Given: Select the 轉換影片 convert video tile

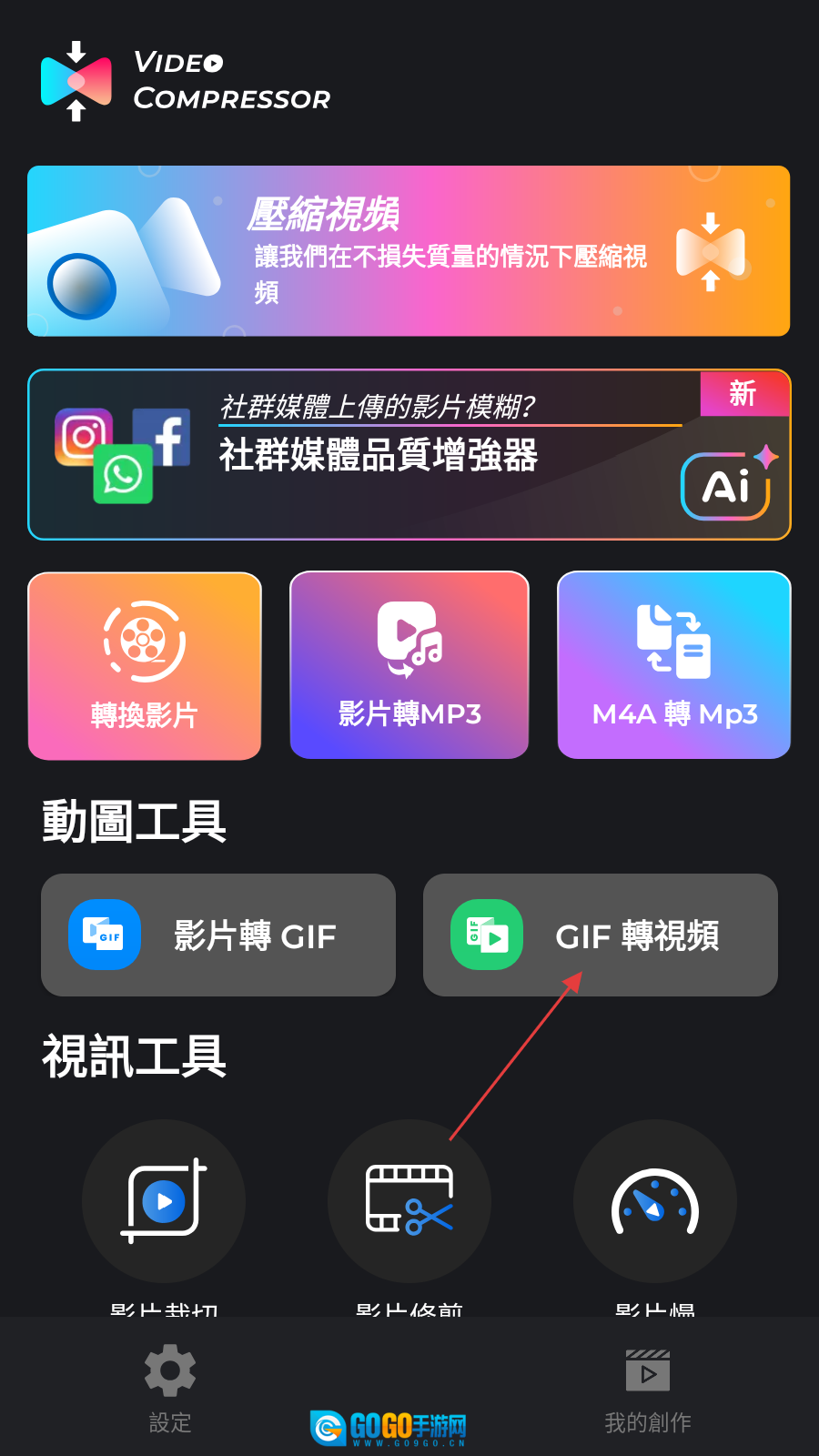Looking at the screenshot, I should pyautogui.click(x=145, y=666).
